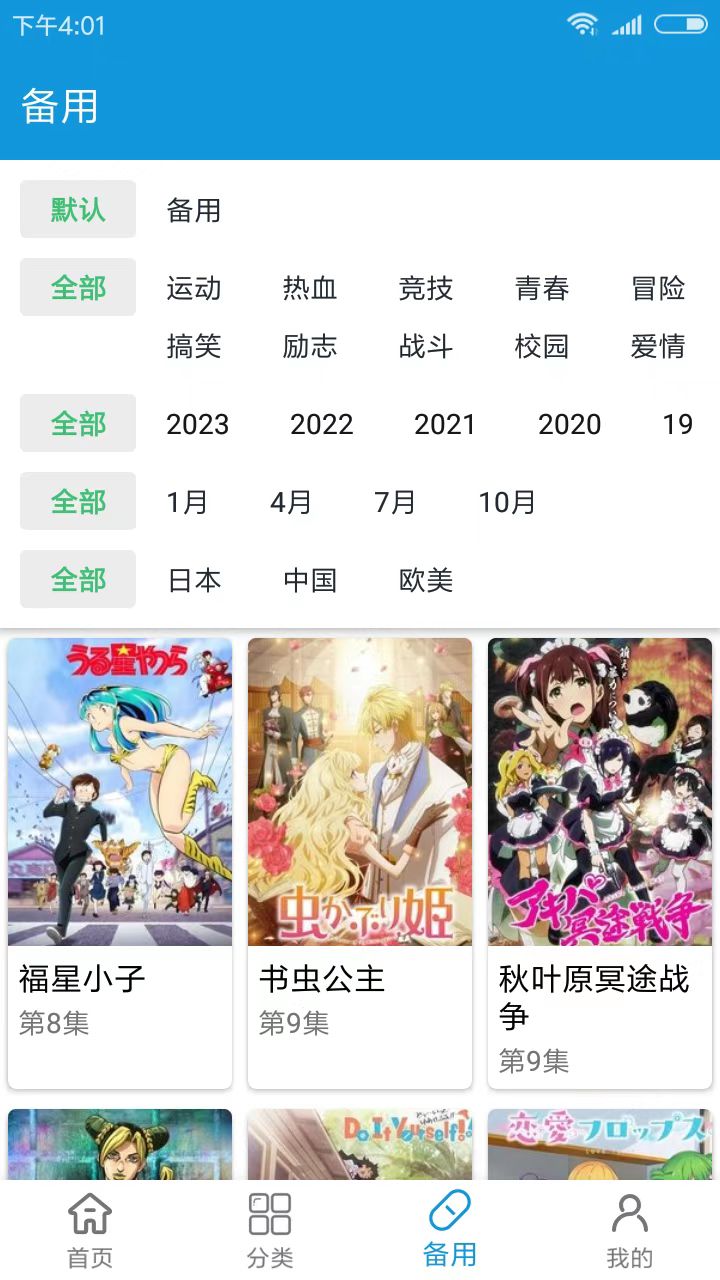Pick the 爱情 genre filter
Screen dimensions: 720x1280
[658, 347]
